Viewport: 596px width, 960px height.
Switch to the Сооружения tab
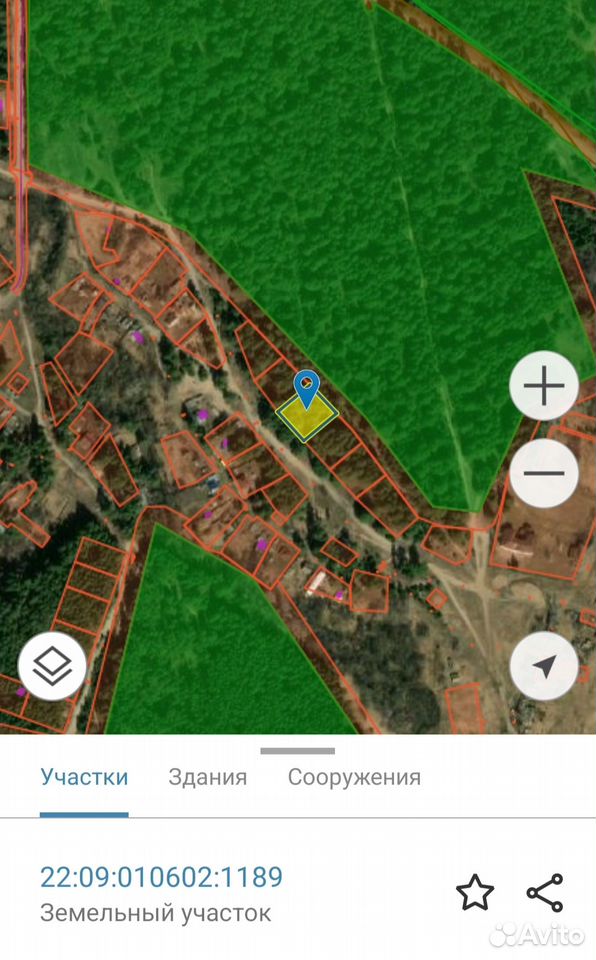(x=354, y=777)
